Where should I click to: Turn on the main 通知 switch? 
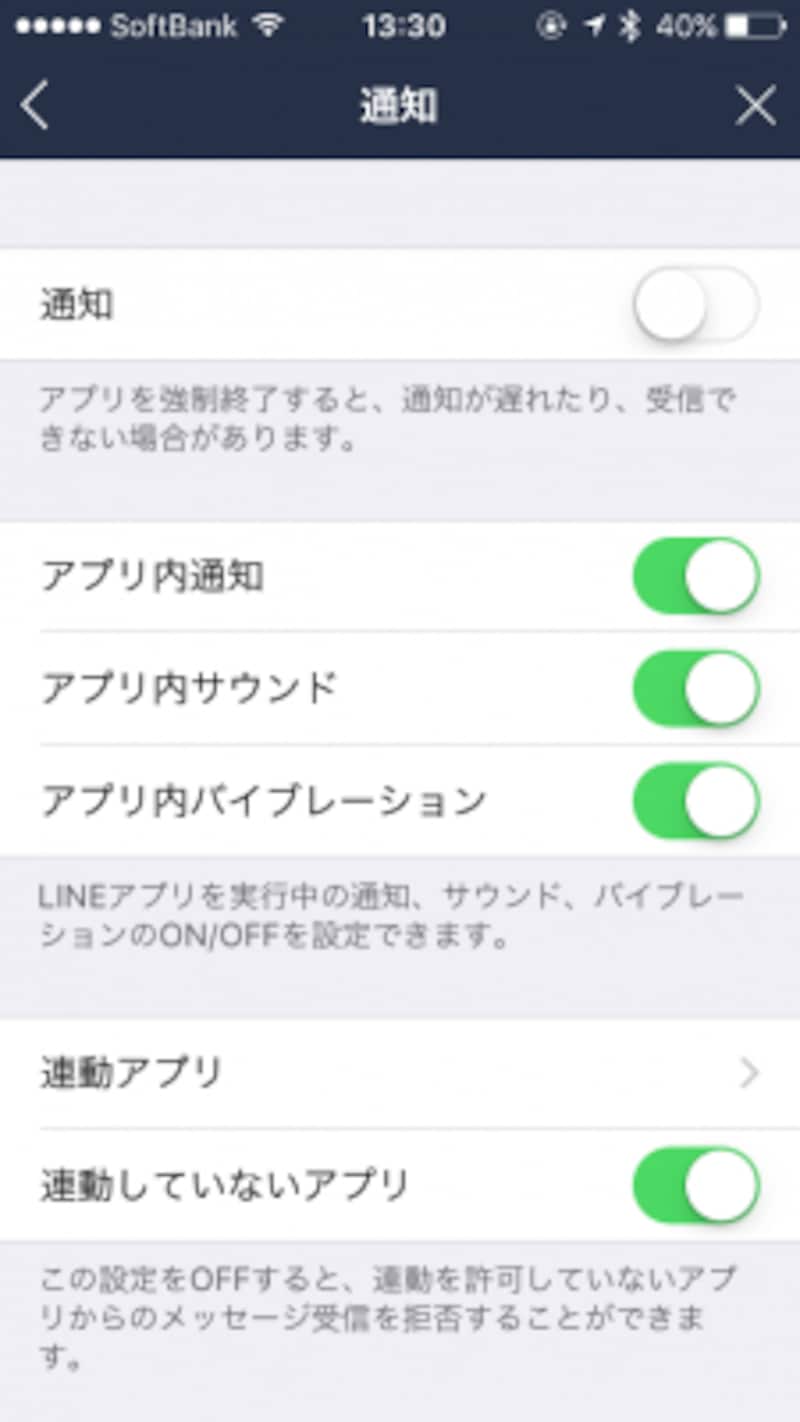pos(696,304)
